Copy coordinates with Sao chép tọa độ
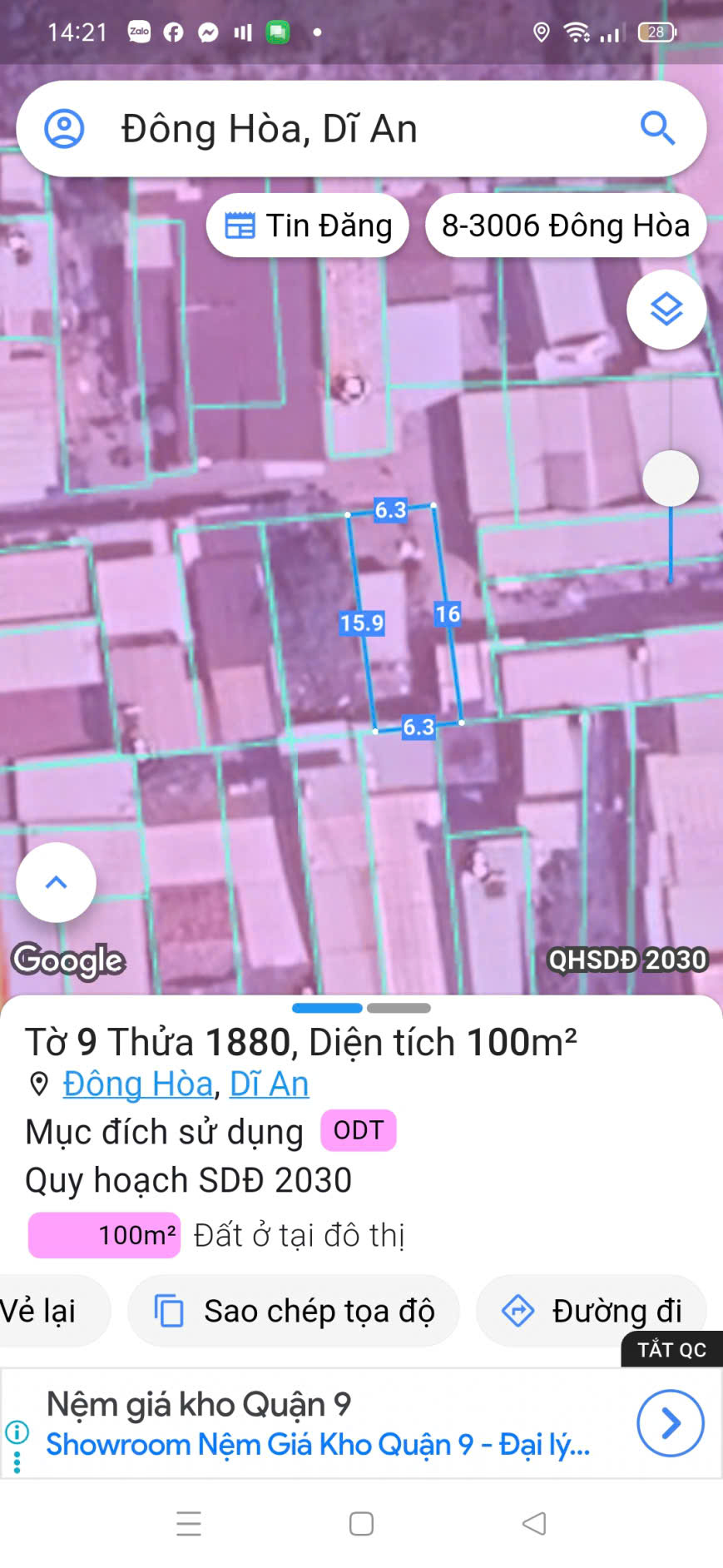This screenshot has width=723, height=1568. click(294, 1311)
